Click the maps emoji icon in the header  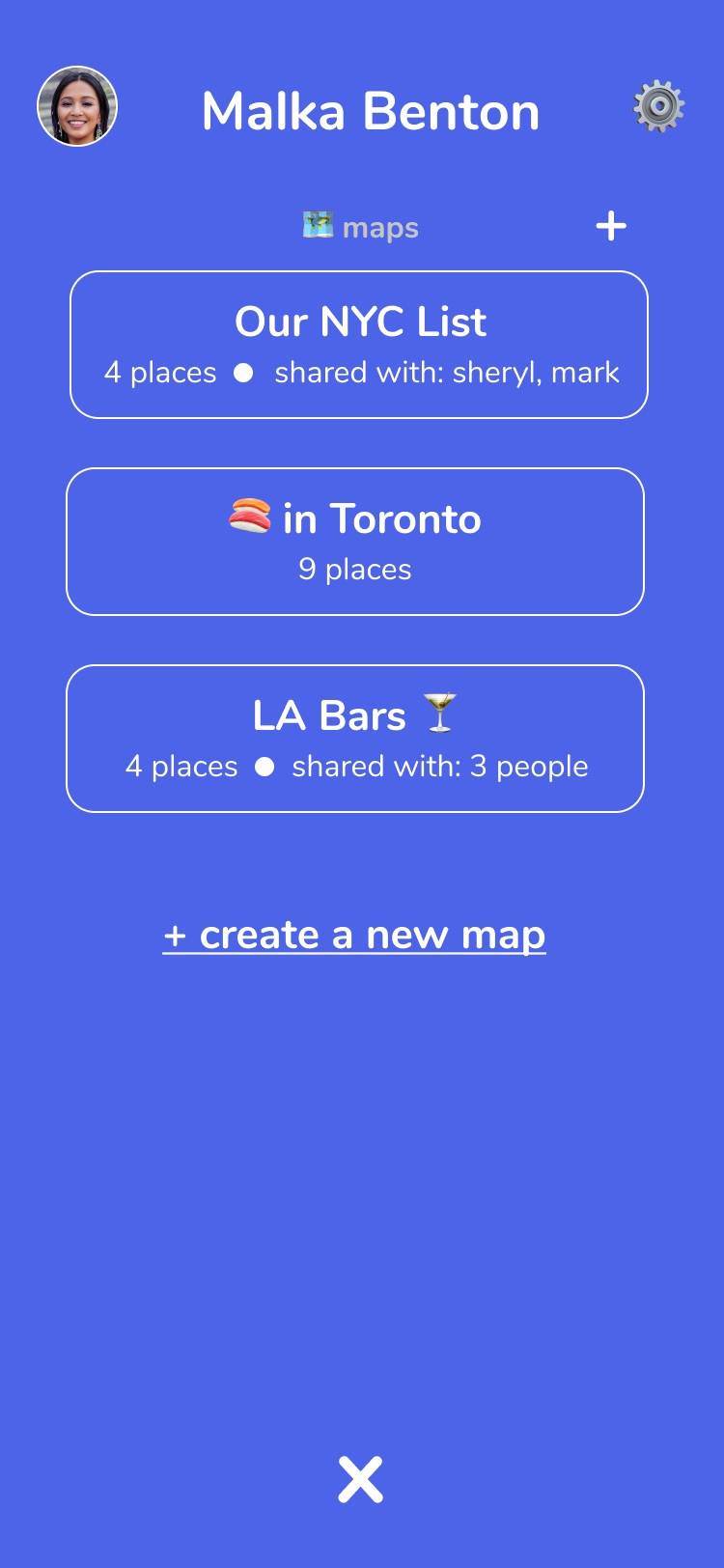coord(317,225)
